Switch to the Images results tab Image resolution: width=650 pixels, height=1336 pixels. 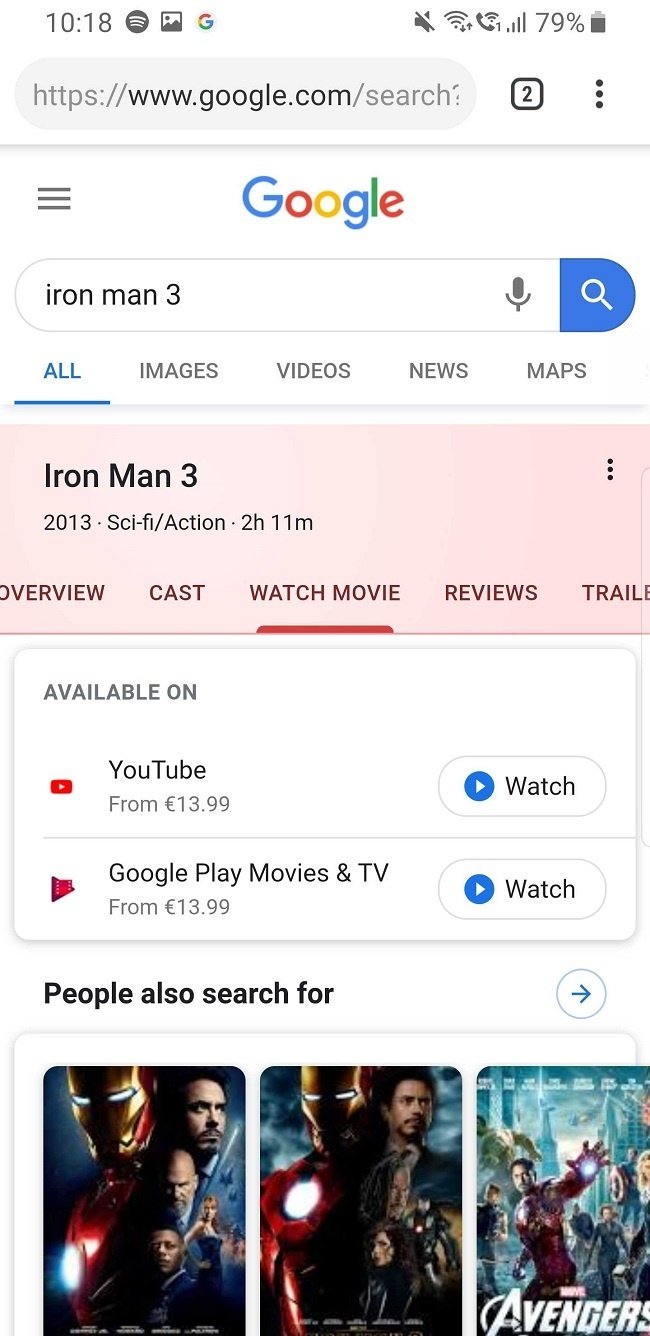click(x=178, y=371)
